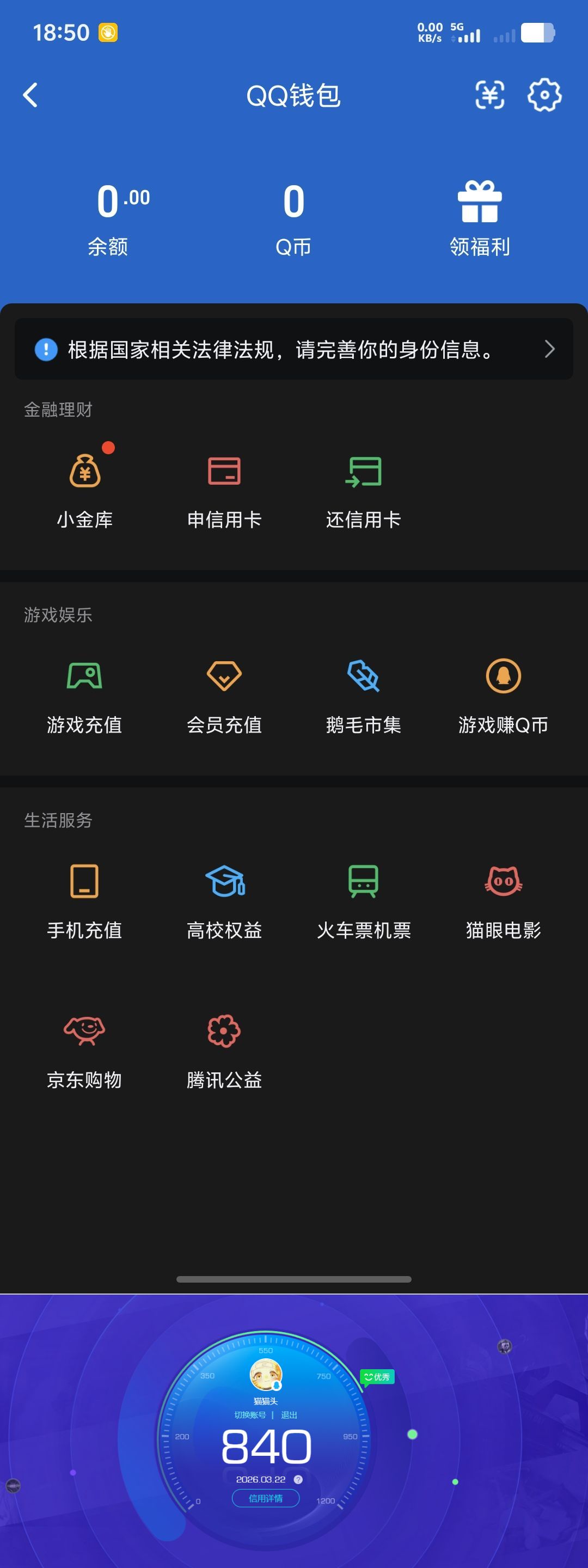588x1568 pixels.
Task: Open 还信用卡 repayment feature
Action: point(363,487)
